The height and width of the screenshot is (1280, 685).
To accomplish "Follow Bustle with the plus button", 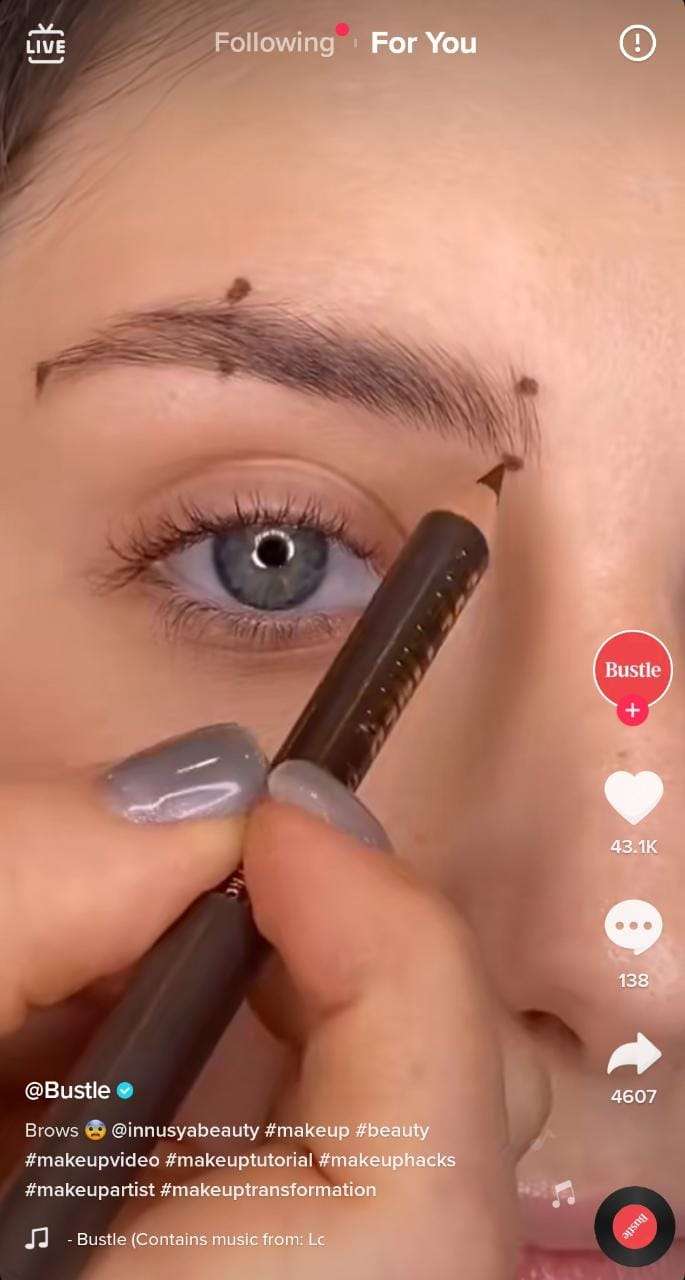I will [x=632, y=711].
